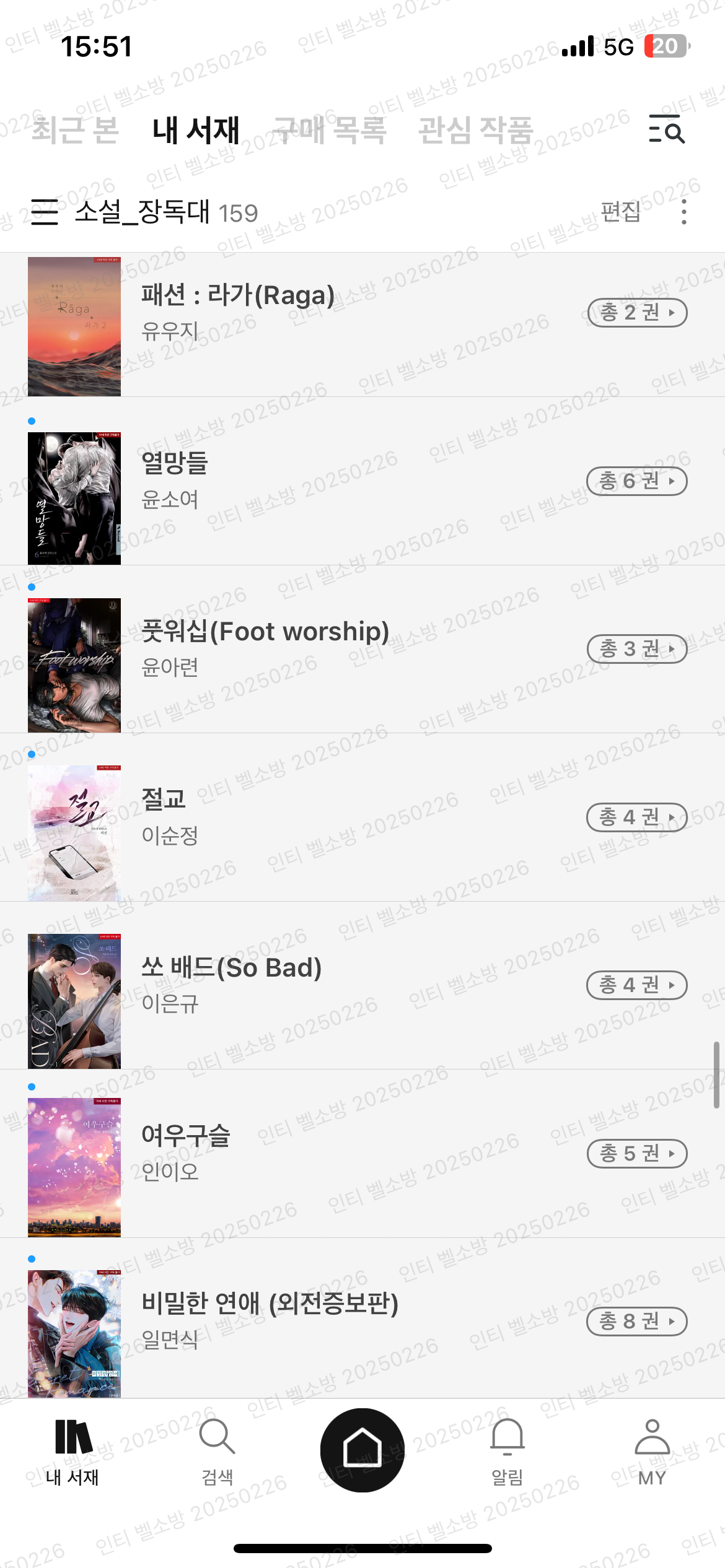Expand 총 2 권 for 패션 : 라가

637,313
